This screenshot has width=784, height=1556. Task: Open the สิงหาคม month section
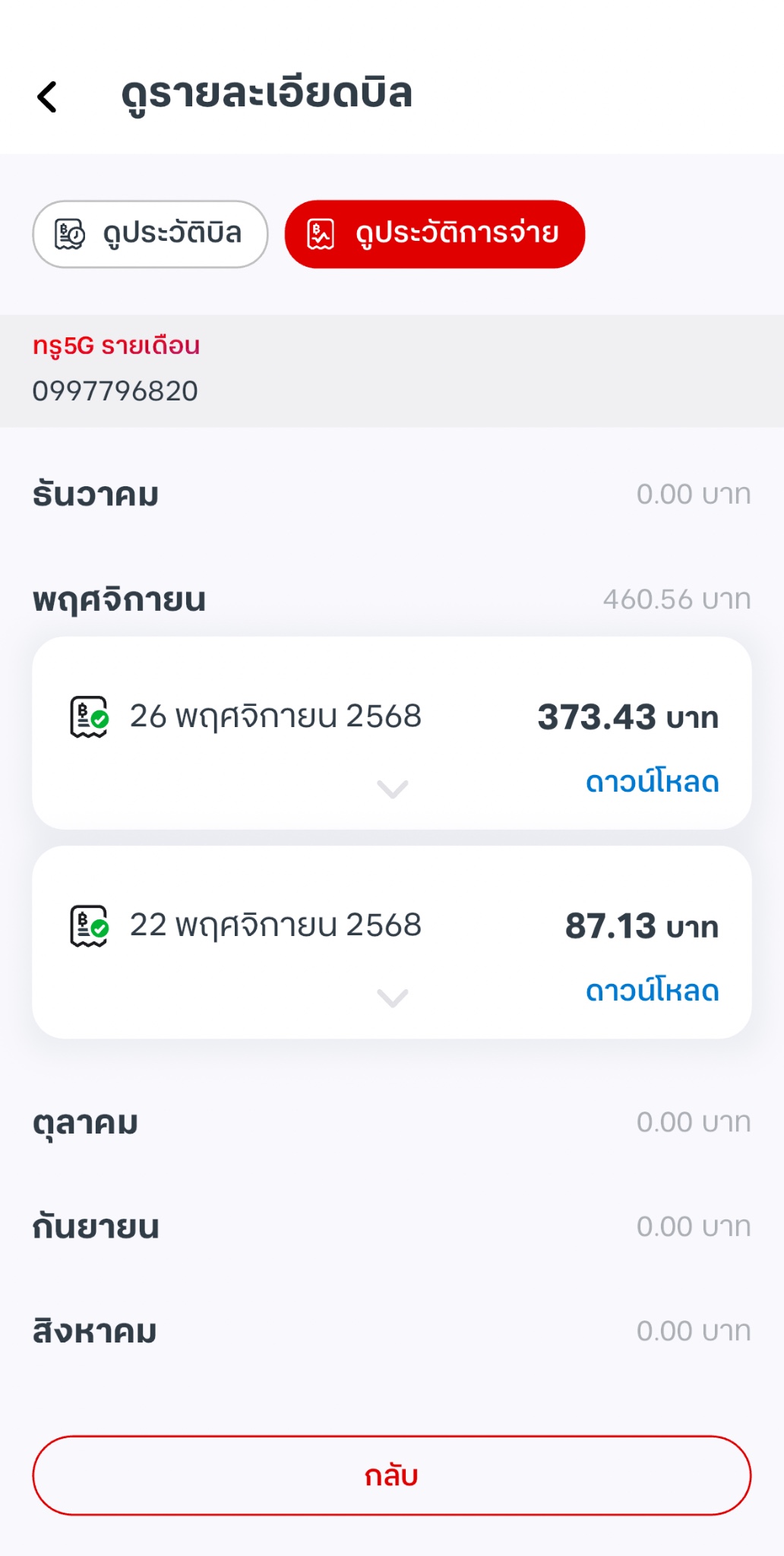pyautogui.click(x=392, y=1331)
